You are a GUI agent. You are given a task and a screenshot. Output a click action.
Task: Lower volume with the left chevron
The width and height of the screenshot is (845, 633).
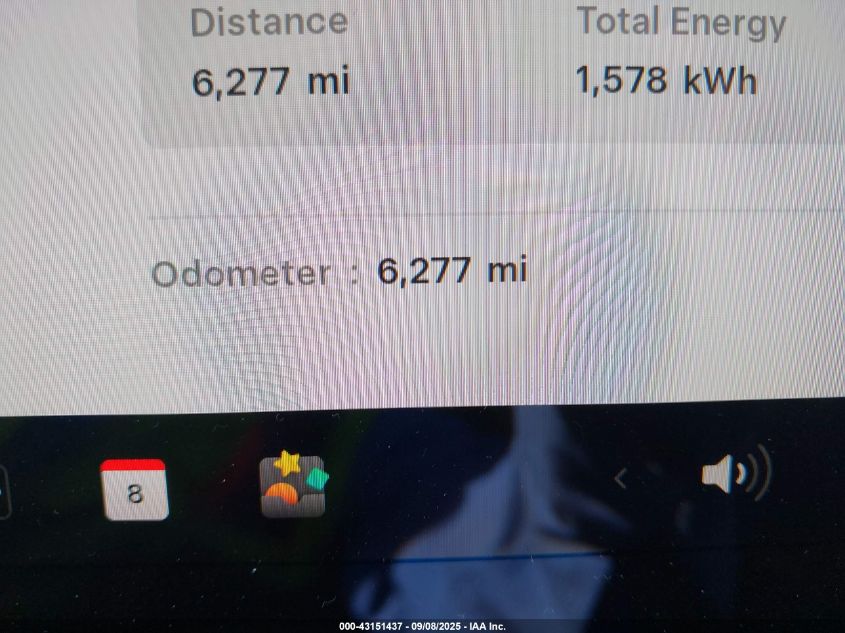pyautogui.click(x=620, y=479)
